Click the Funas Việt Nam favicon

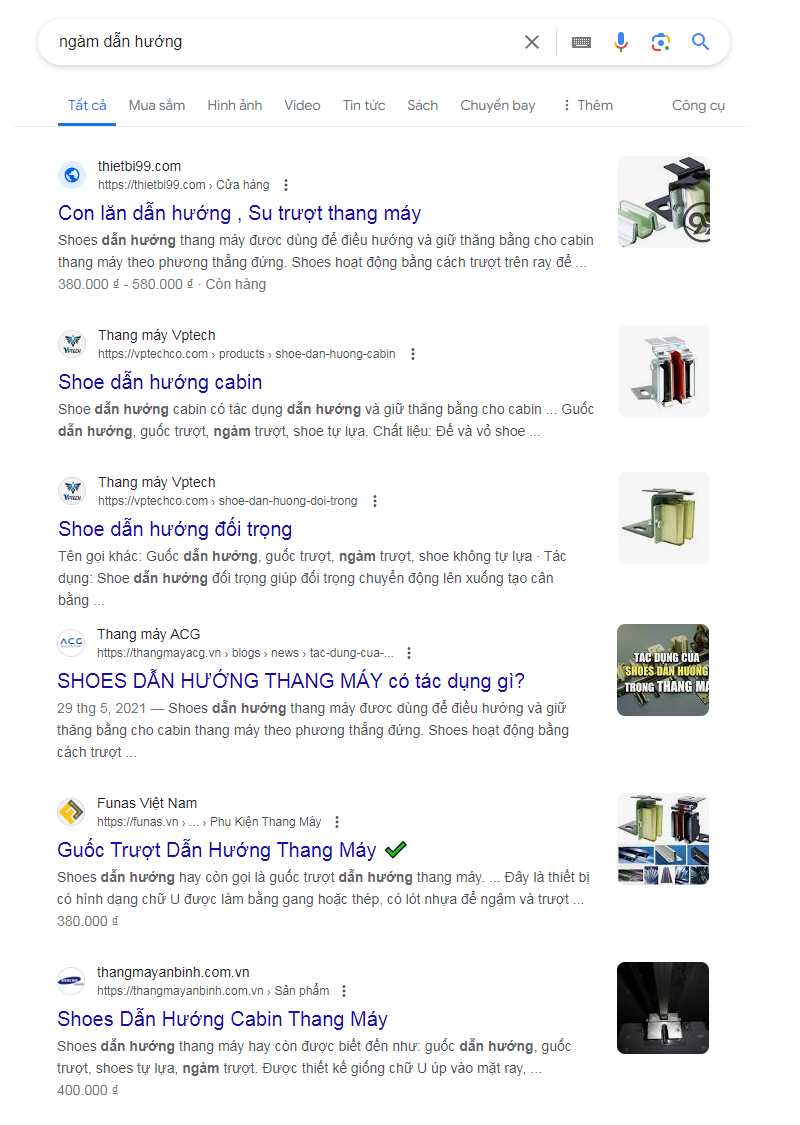click(71, 811)
